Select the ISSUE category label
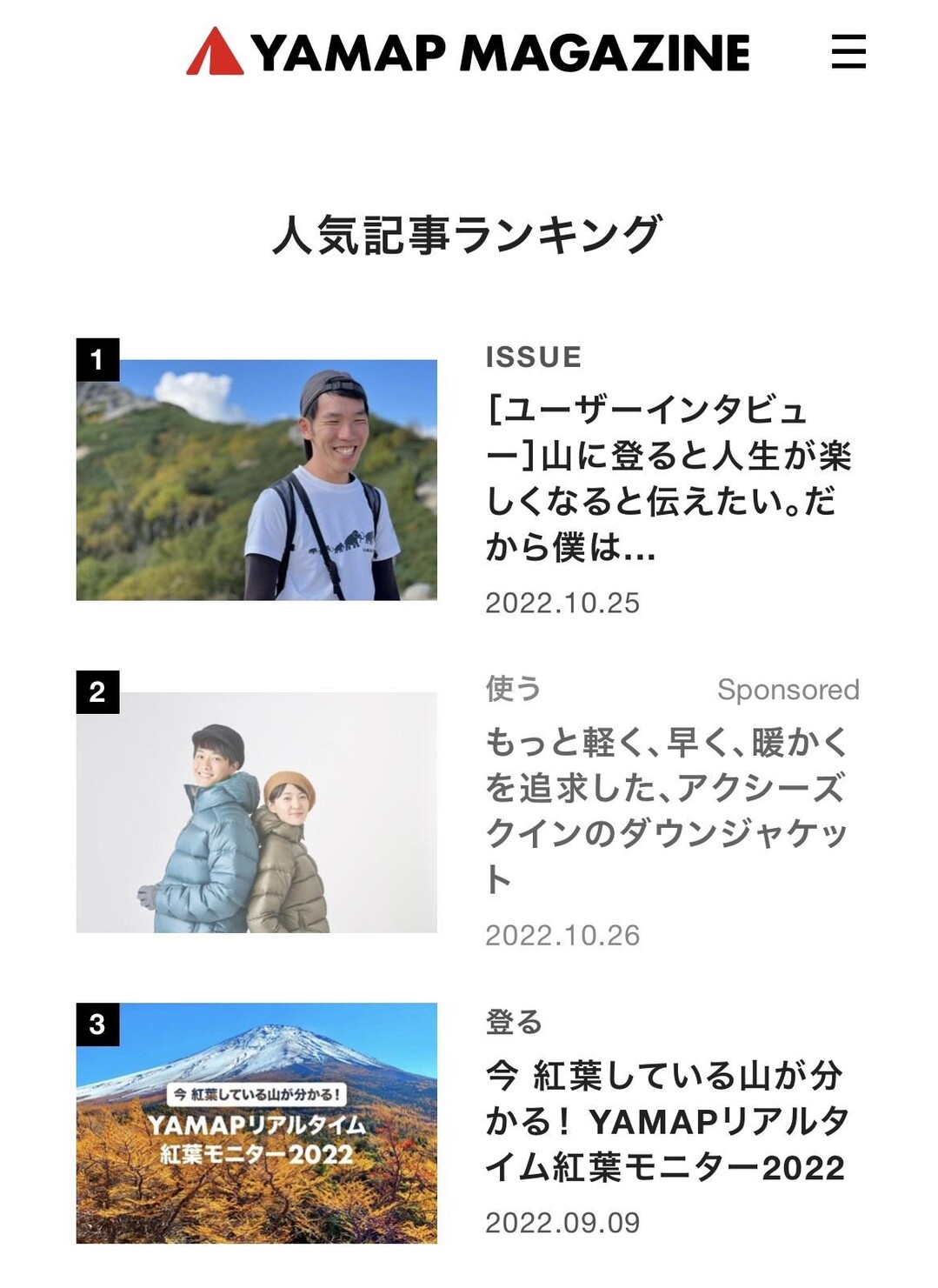The image size is (938, 1288). (532, 355)
